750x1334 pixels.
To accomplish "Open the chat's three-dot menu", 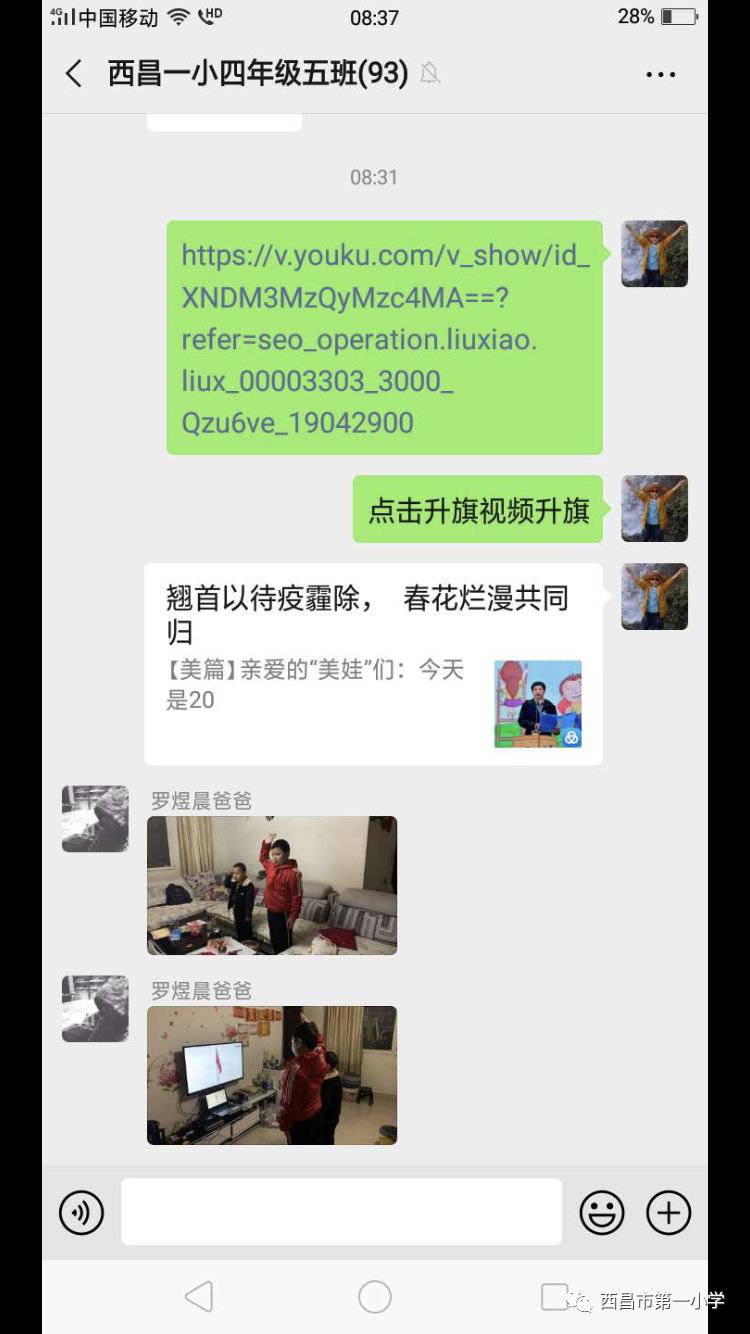I will 660,75.
